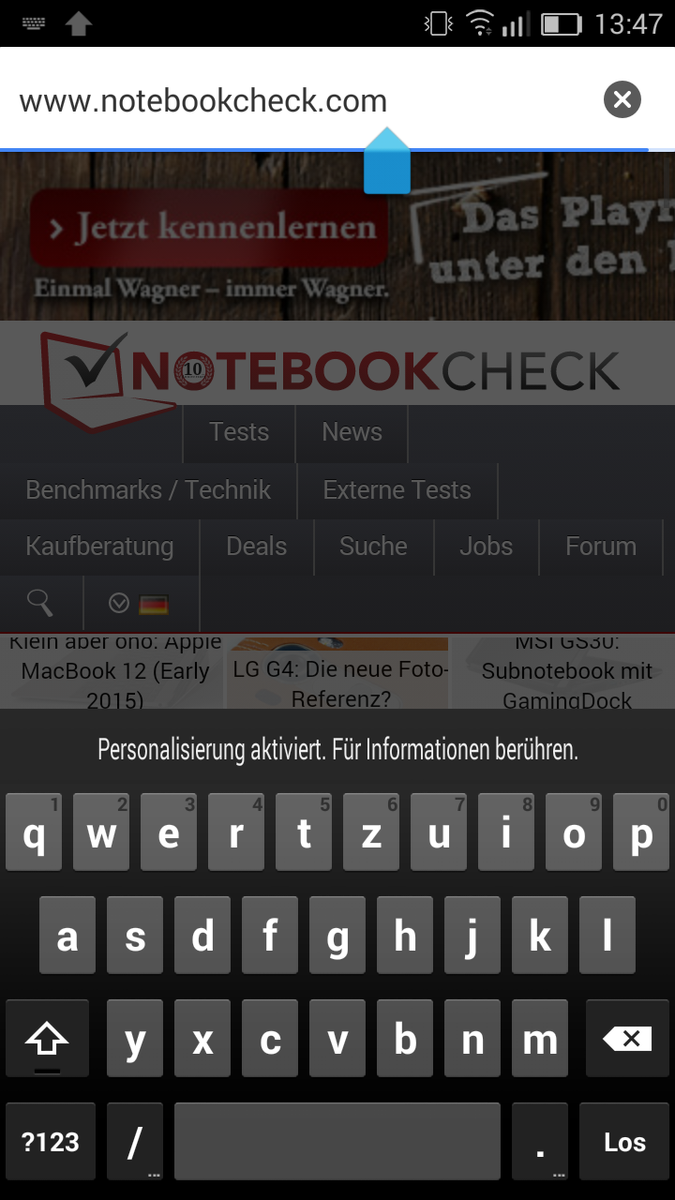Image resolution: width=675 pixels, height=1200 pixels.
Task: Hit the Los key on the keyboard
Action: point(624,1142)
